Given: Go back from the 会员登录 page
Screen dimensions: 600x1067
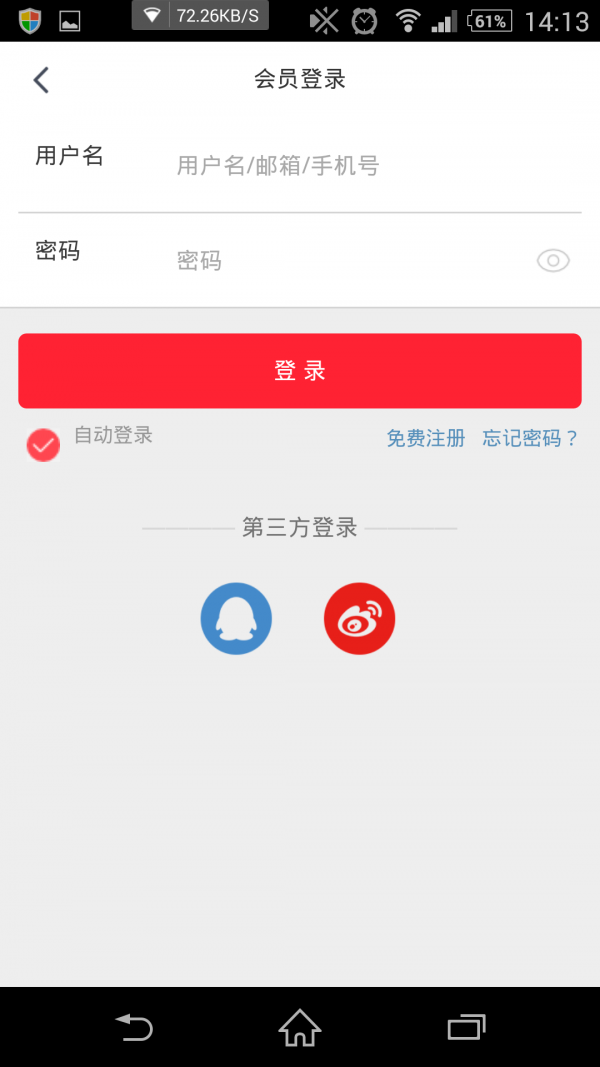Looking at the screenshot, I should [41, 80].
